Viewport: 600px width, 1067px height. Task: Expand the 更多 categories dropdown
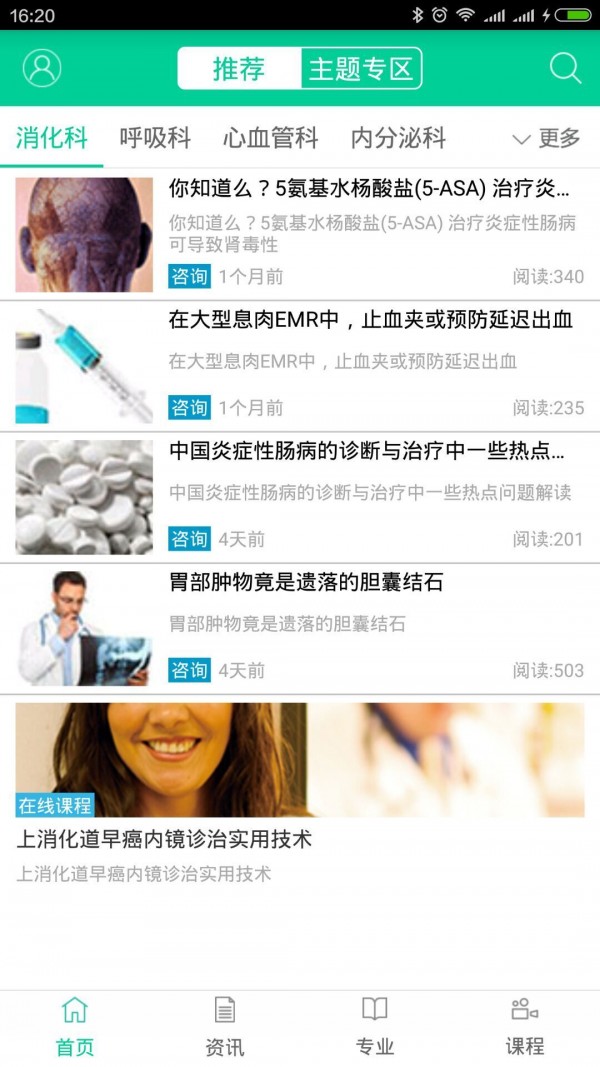point(546,138)
